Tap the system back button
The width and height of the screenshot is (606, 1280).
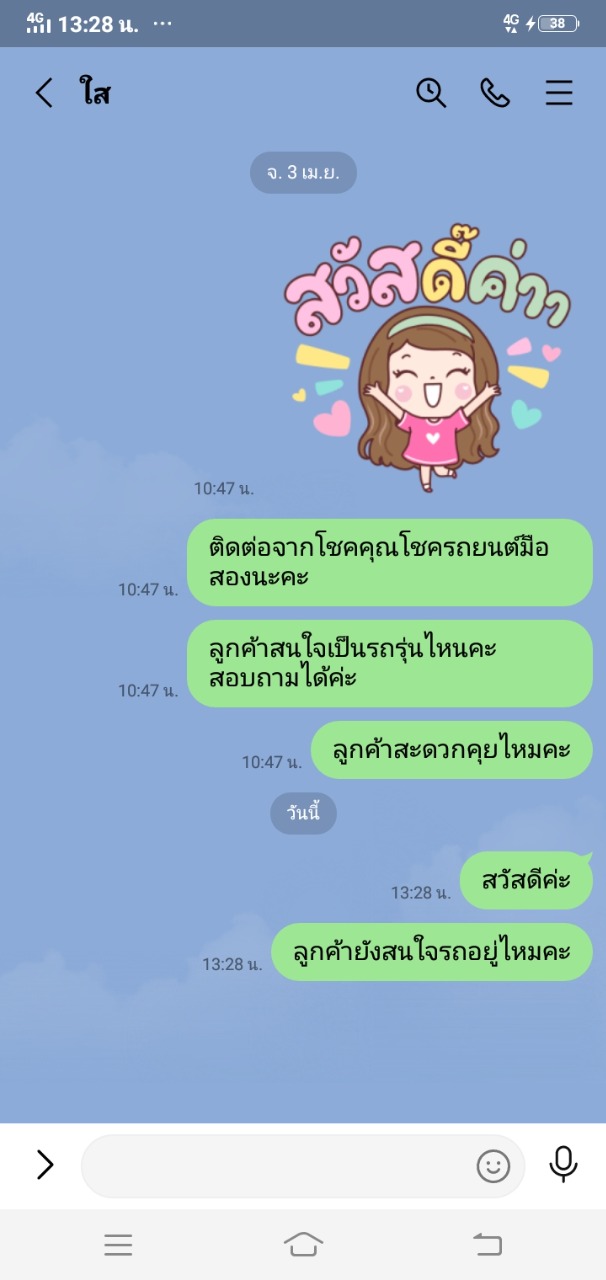tap(488, 1244)
